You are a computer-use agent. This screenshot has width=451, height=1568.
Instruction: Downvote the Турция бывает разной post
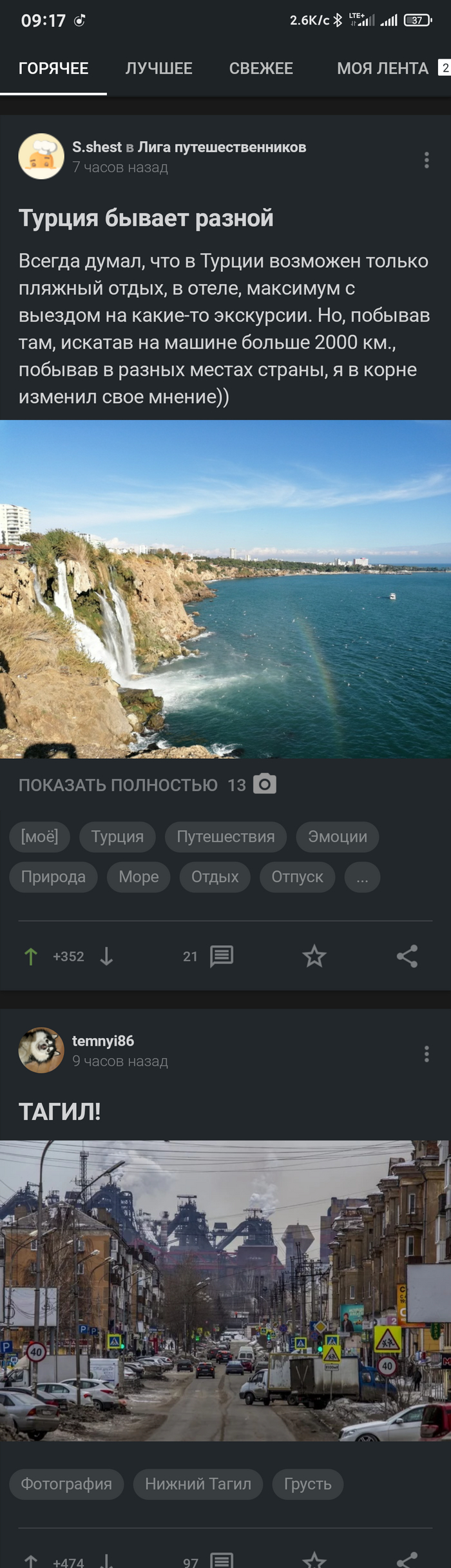(x=107, y=956)
